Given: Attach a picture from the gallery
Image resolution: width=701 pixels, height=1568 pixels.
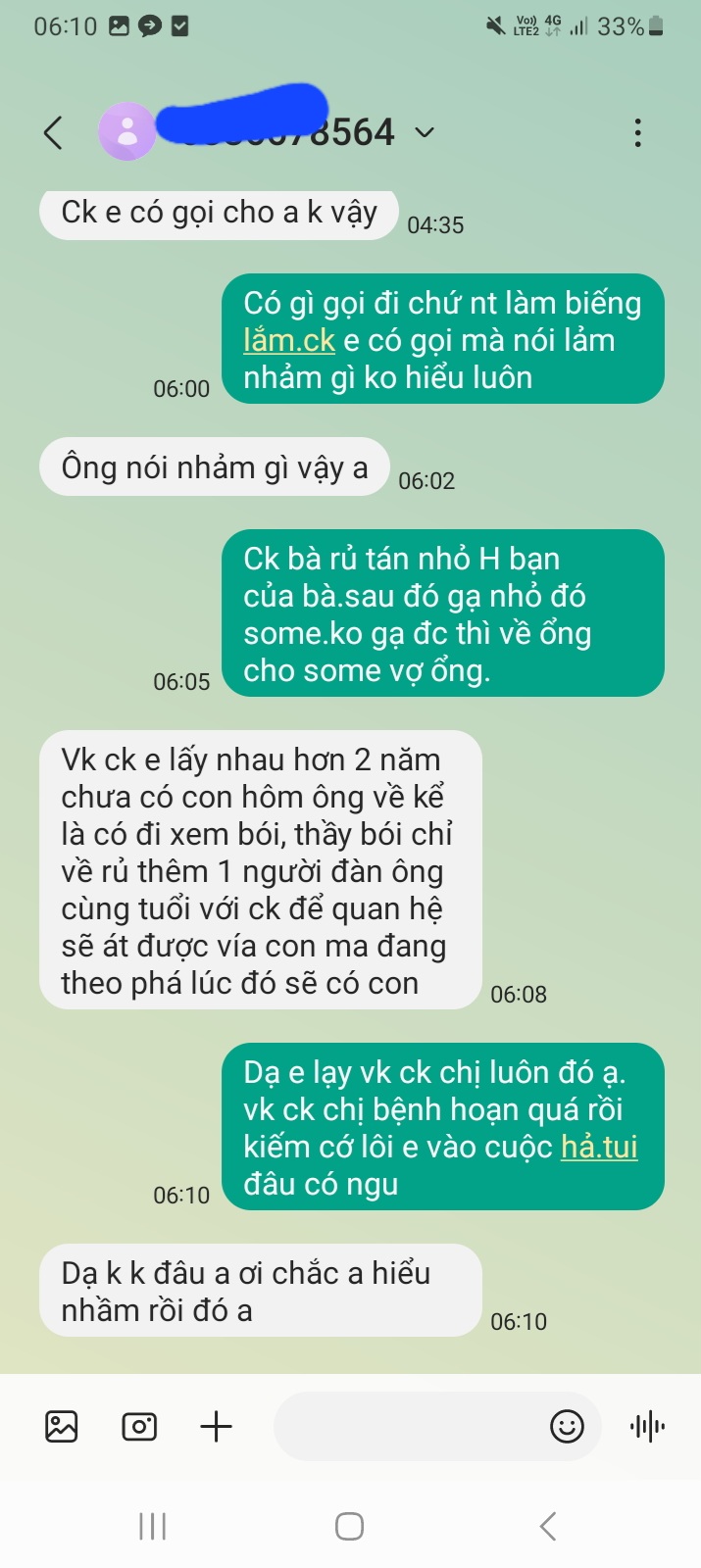Looking at the screenshot, I should pos(61,1426).
